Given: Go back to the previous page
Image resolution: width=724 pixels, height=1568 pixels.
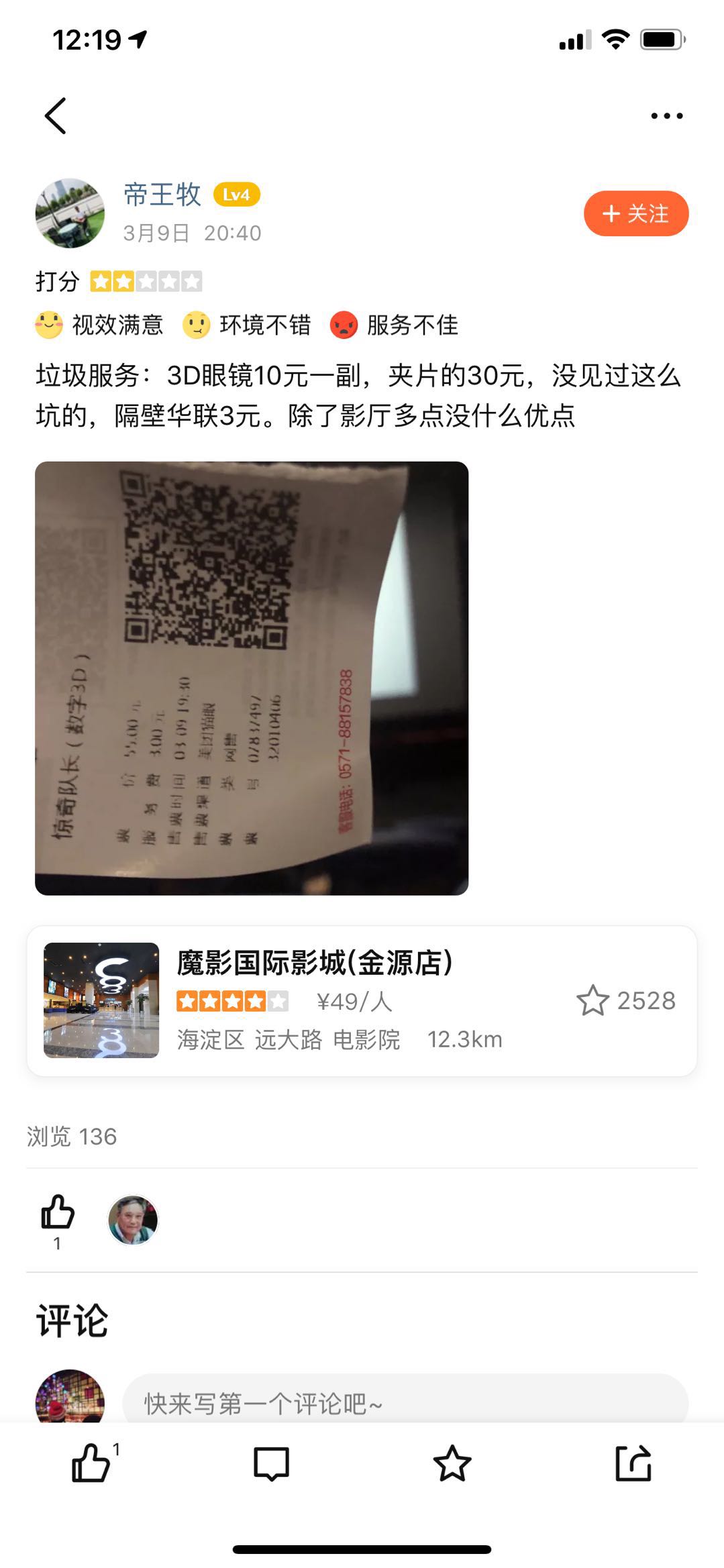Looking at the screenshot, I should pos(56,116).
